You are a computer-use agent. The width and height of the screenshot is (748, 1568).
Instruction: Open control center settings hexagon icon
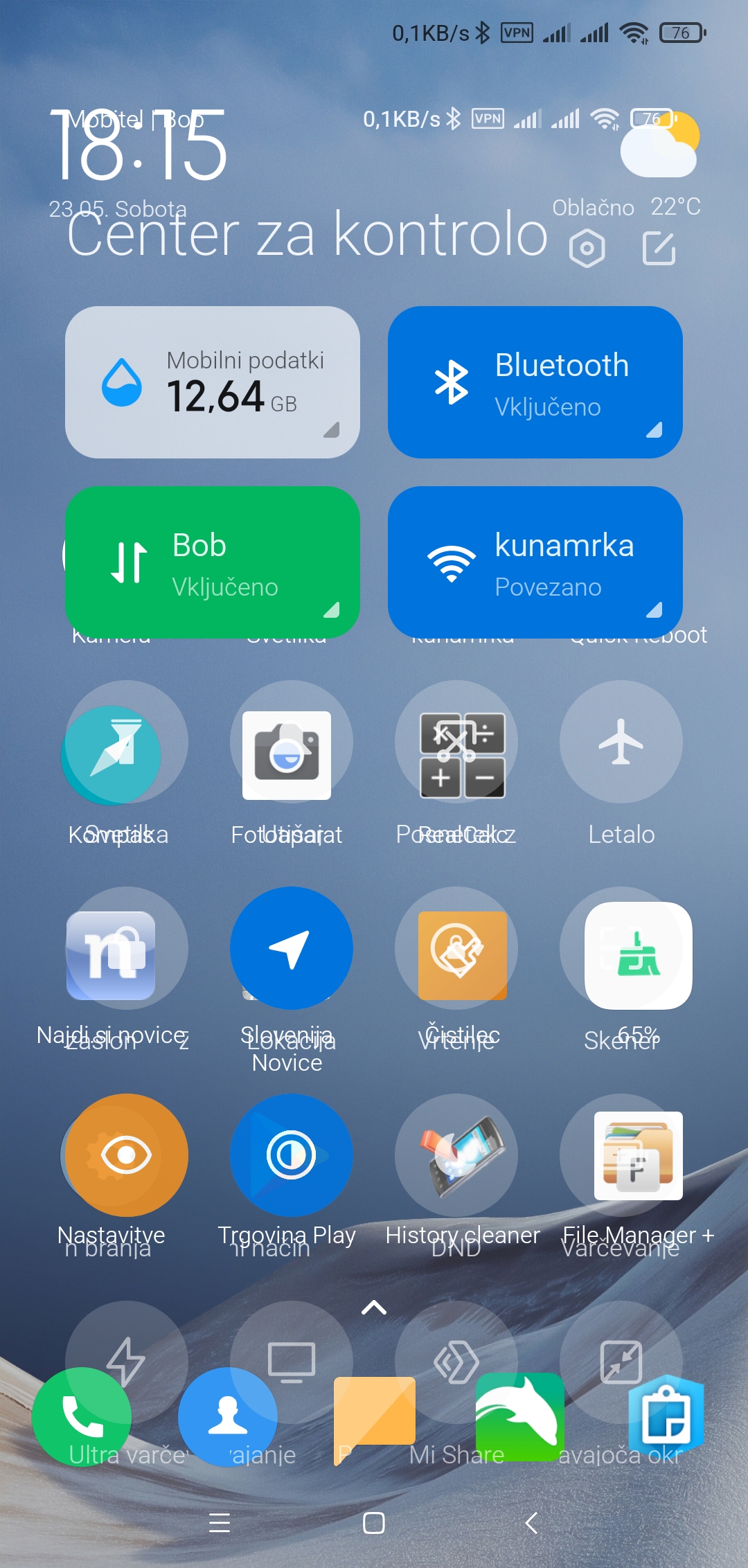click(587, 249)
